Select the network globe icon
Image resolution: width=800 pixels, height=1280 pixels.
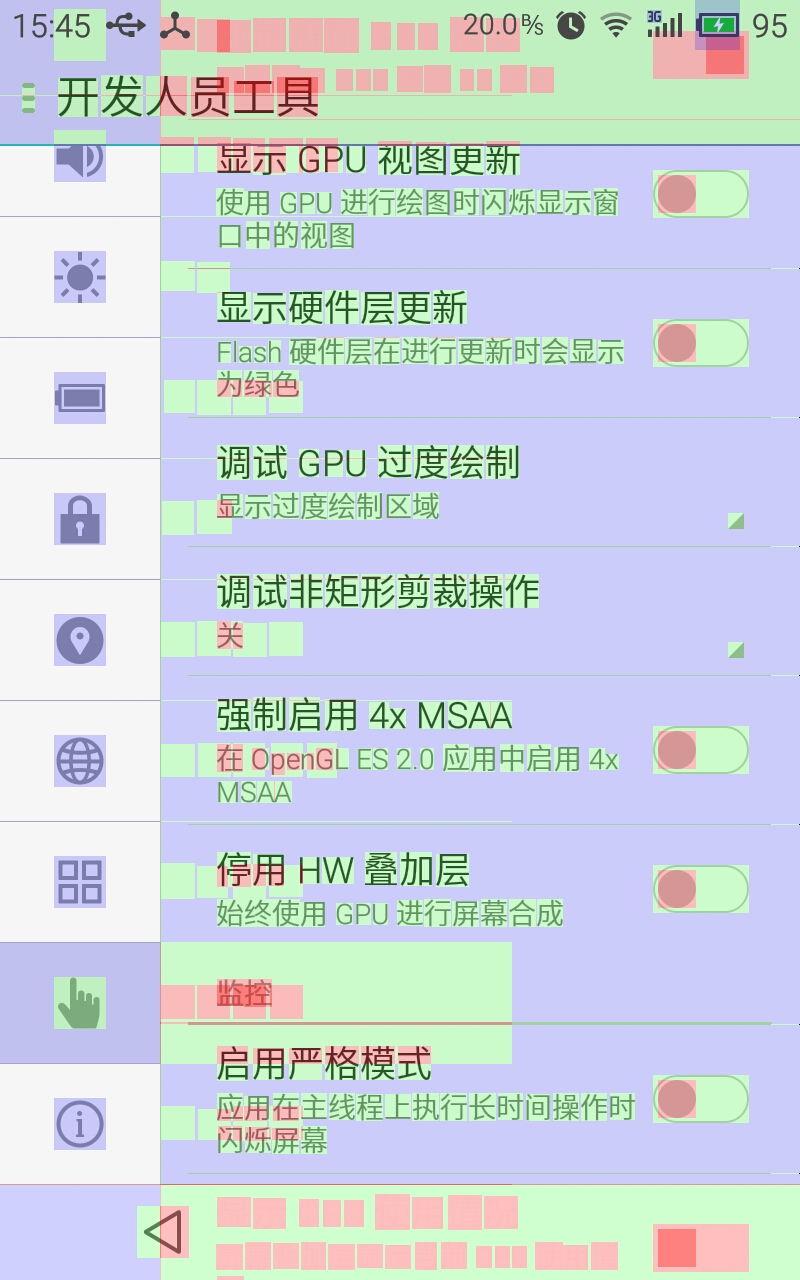(x=80, y=760)
